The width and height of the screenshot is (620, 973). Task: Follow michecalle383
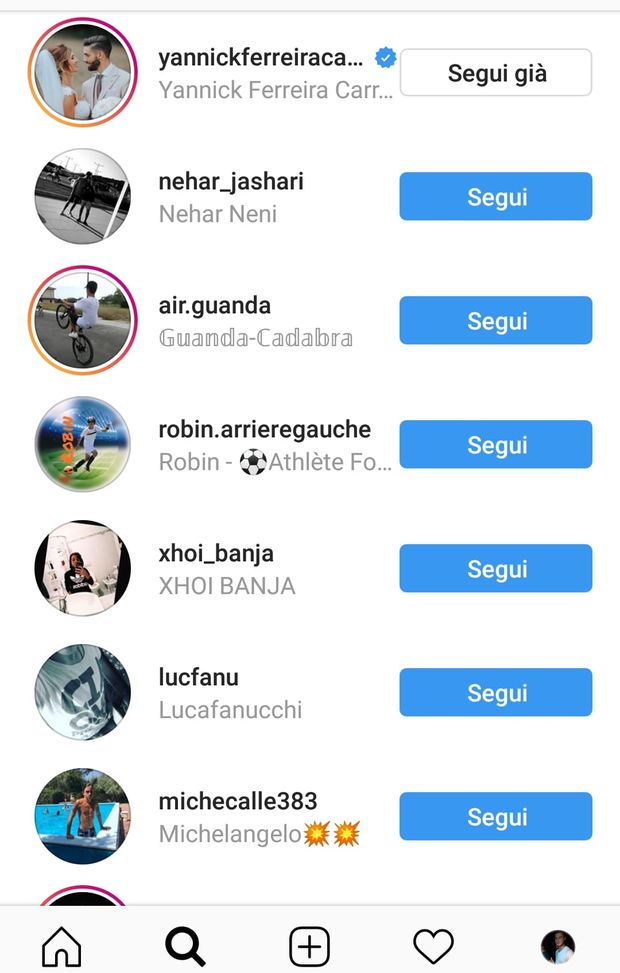tap(495, 817)
